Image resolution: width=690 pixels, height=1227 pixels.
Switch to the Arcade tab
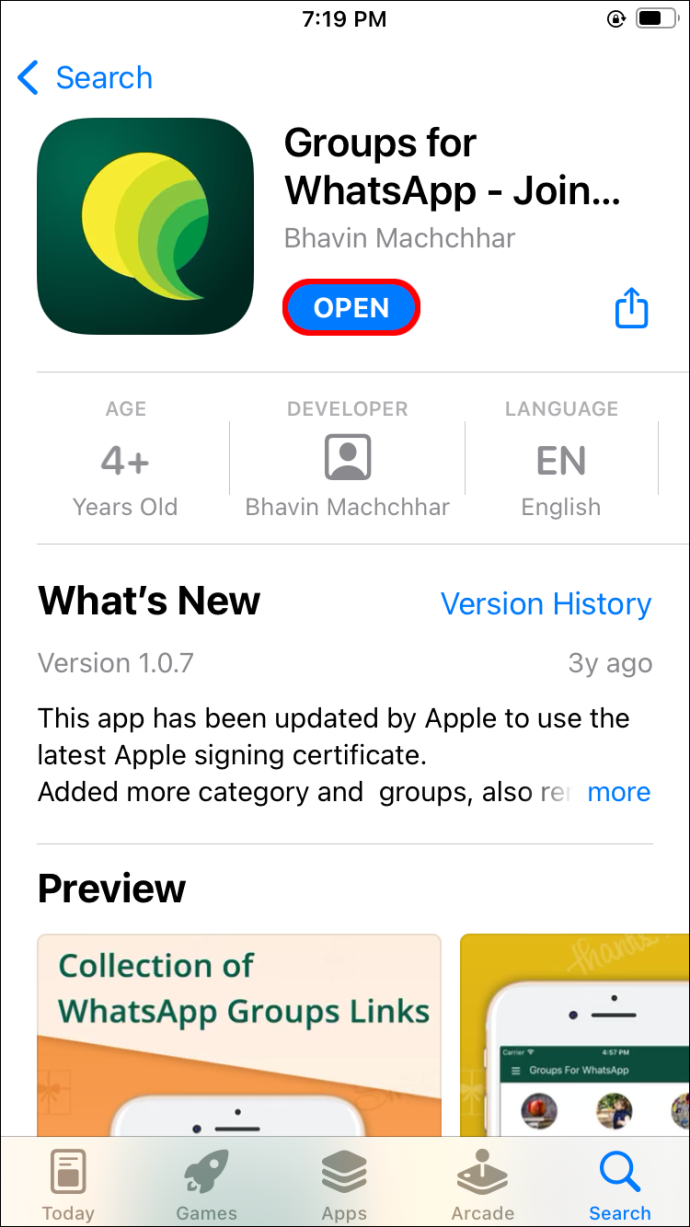click(482, 1185)
